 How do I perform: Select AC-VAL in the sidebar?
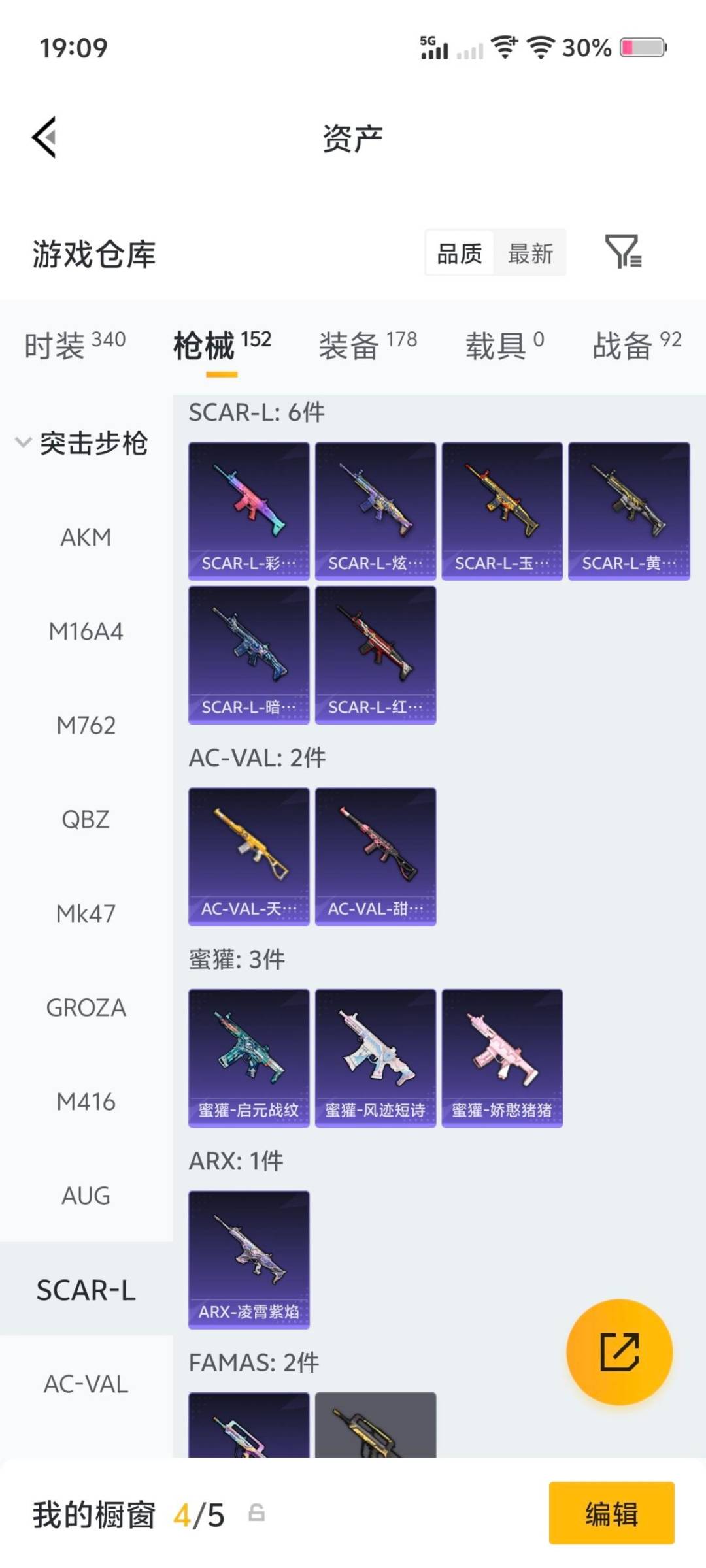click(x=87, y=1384)
